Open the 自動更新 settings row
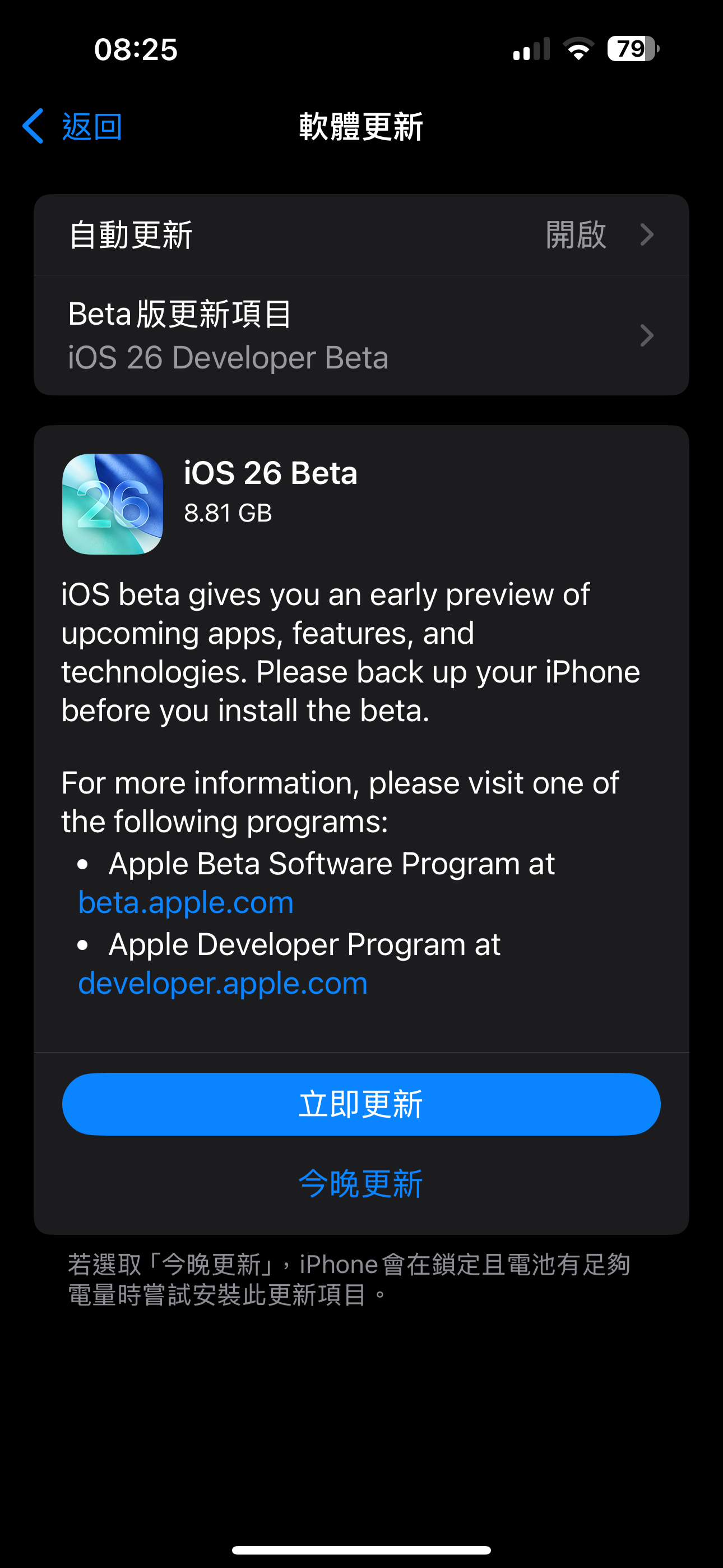723x1568 pixels. pos(361,235)
